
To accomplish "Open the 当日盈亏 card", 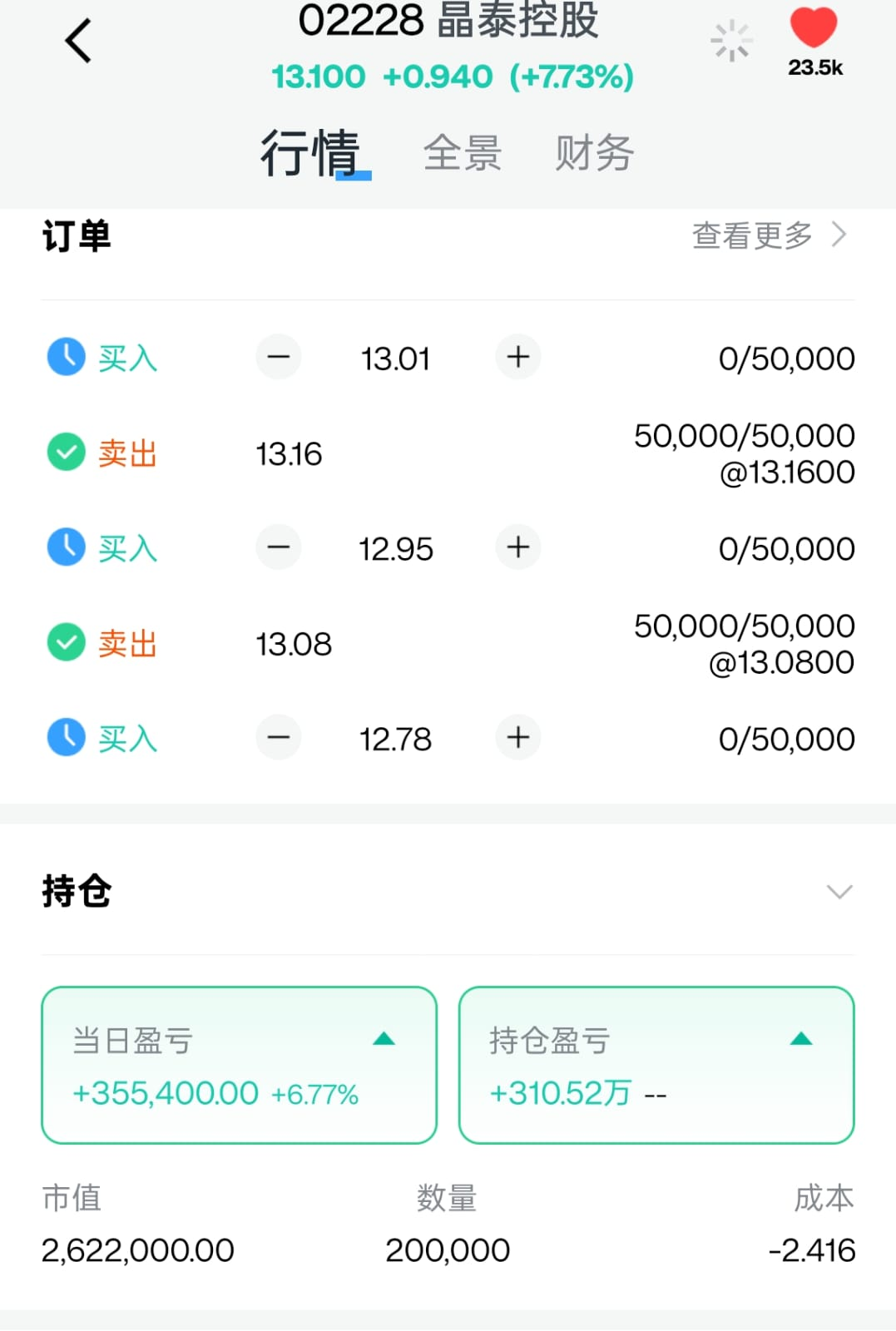I will coord(239,1065).
